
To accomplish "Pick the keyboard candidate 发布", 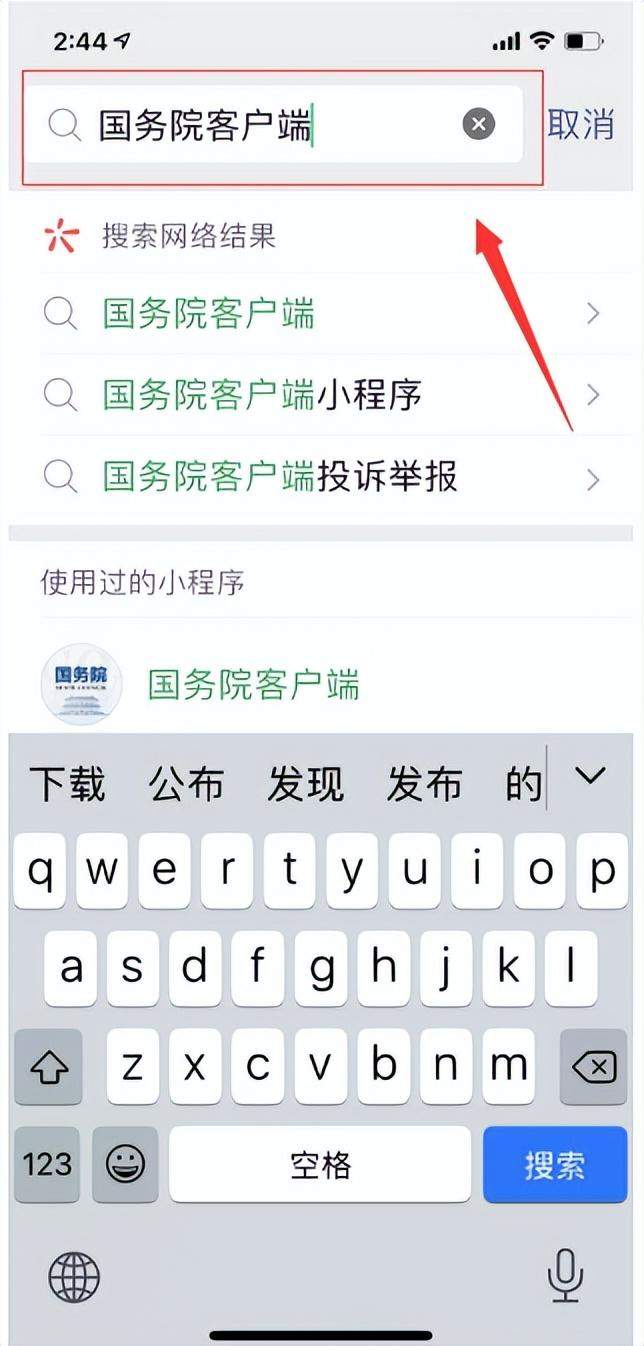I will [x=424, y=784].
